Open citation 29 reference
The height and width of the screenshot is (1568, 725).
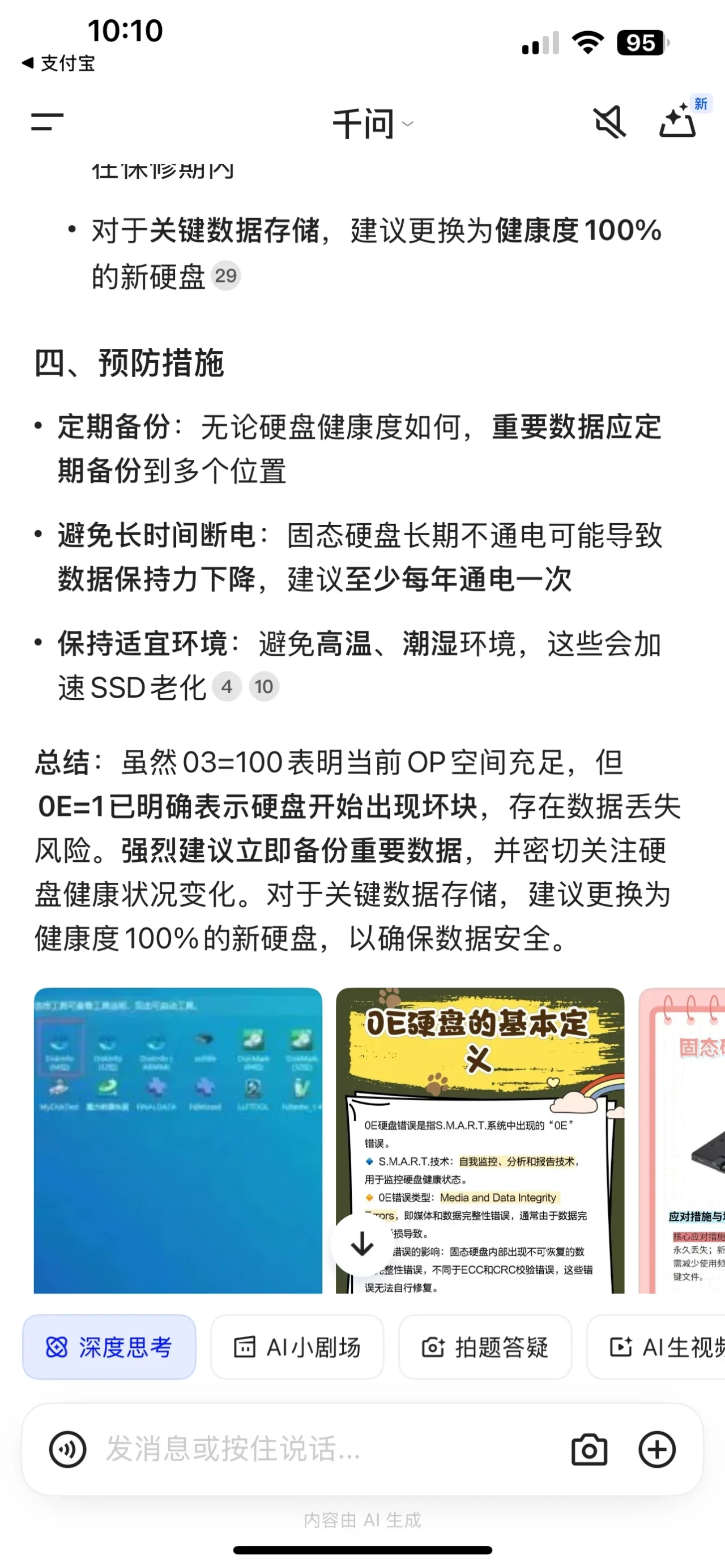(226, 276)
